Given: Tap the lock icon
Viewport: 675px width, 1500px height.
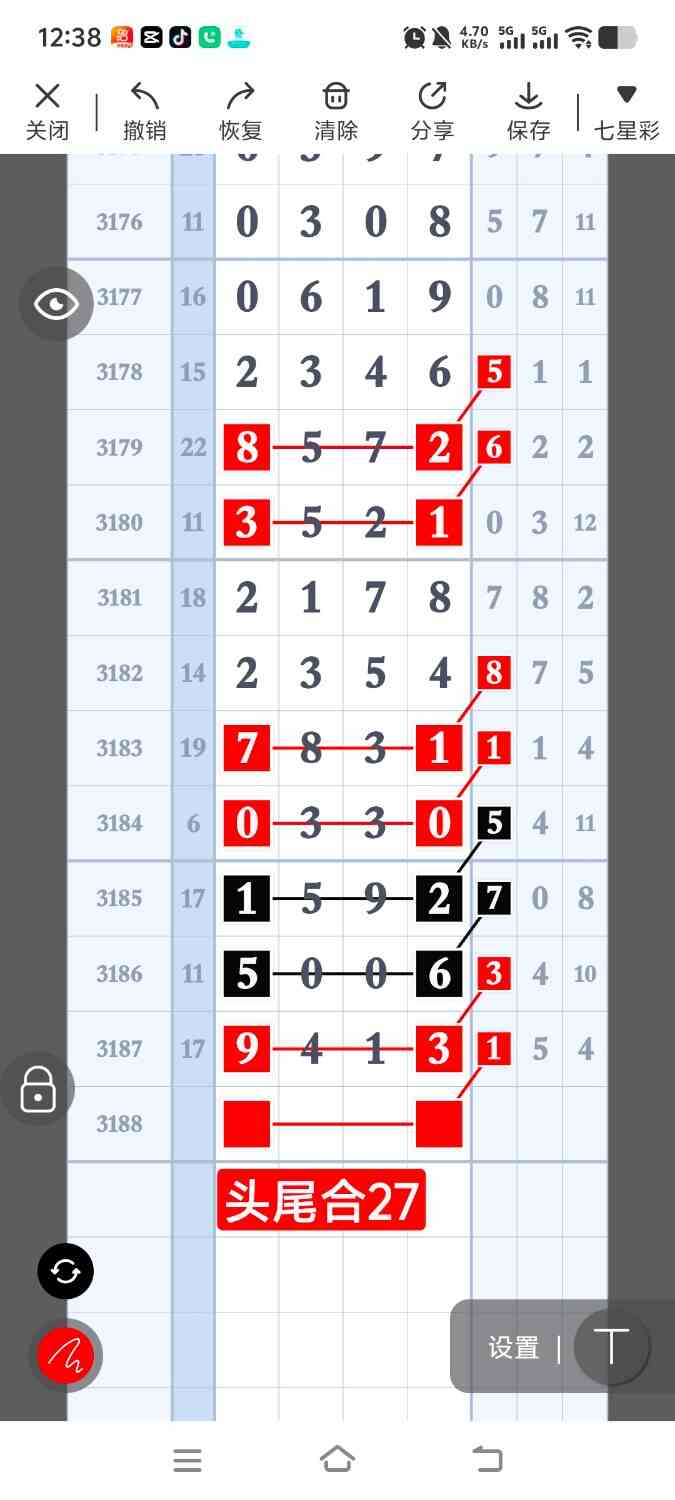Looking at the screenshot, I should point(38,1089).
